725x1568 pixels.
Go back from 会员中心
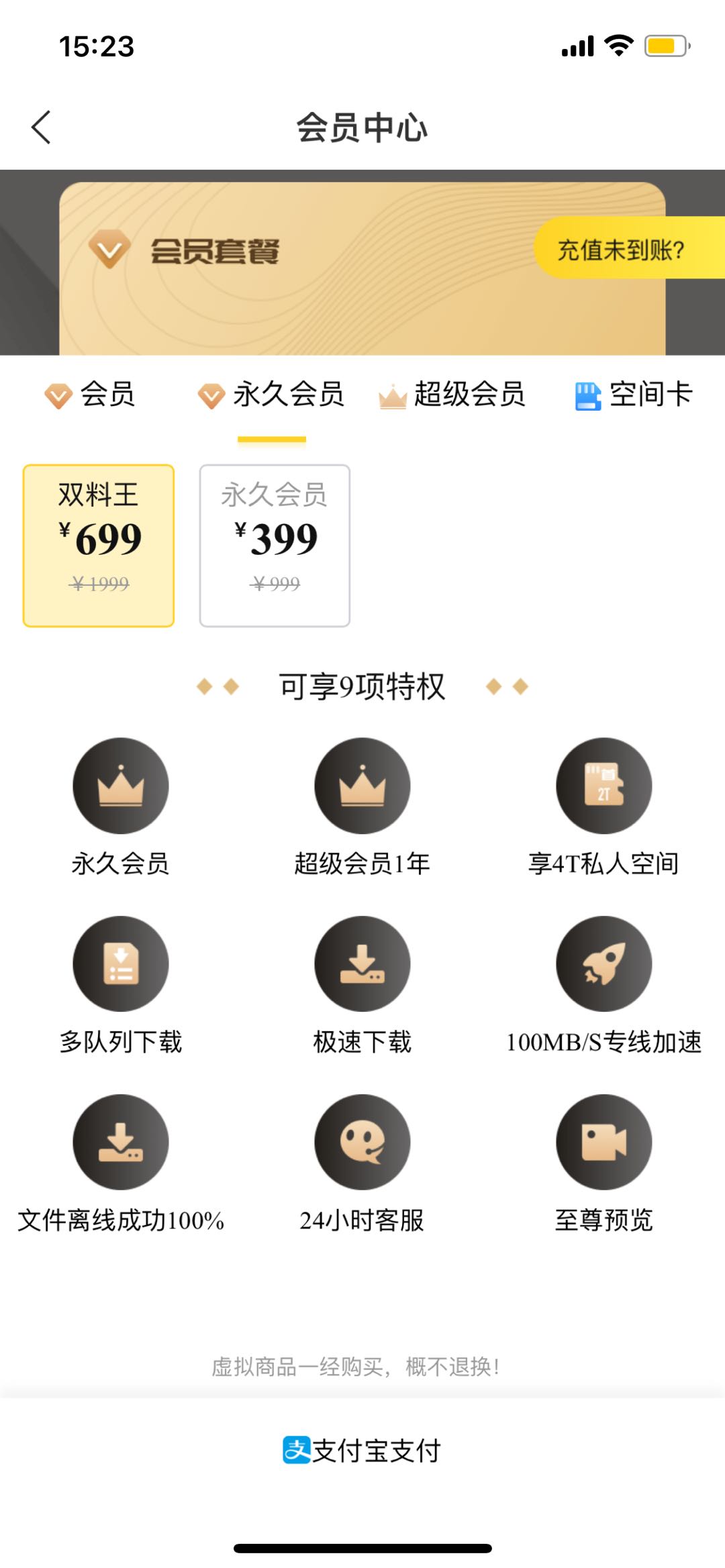pyautogui.click(x=42, y=127)
